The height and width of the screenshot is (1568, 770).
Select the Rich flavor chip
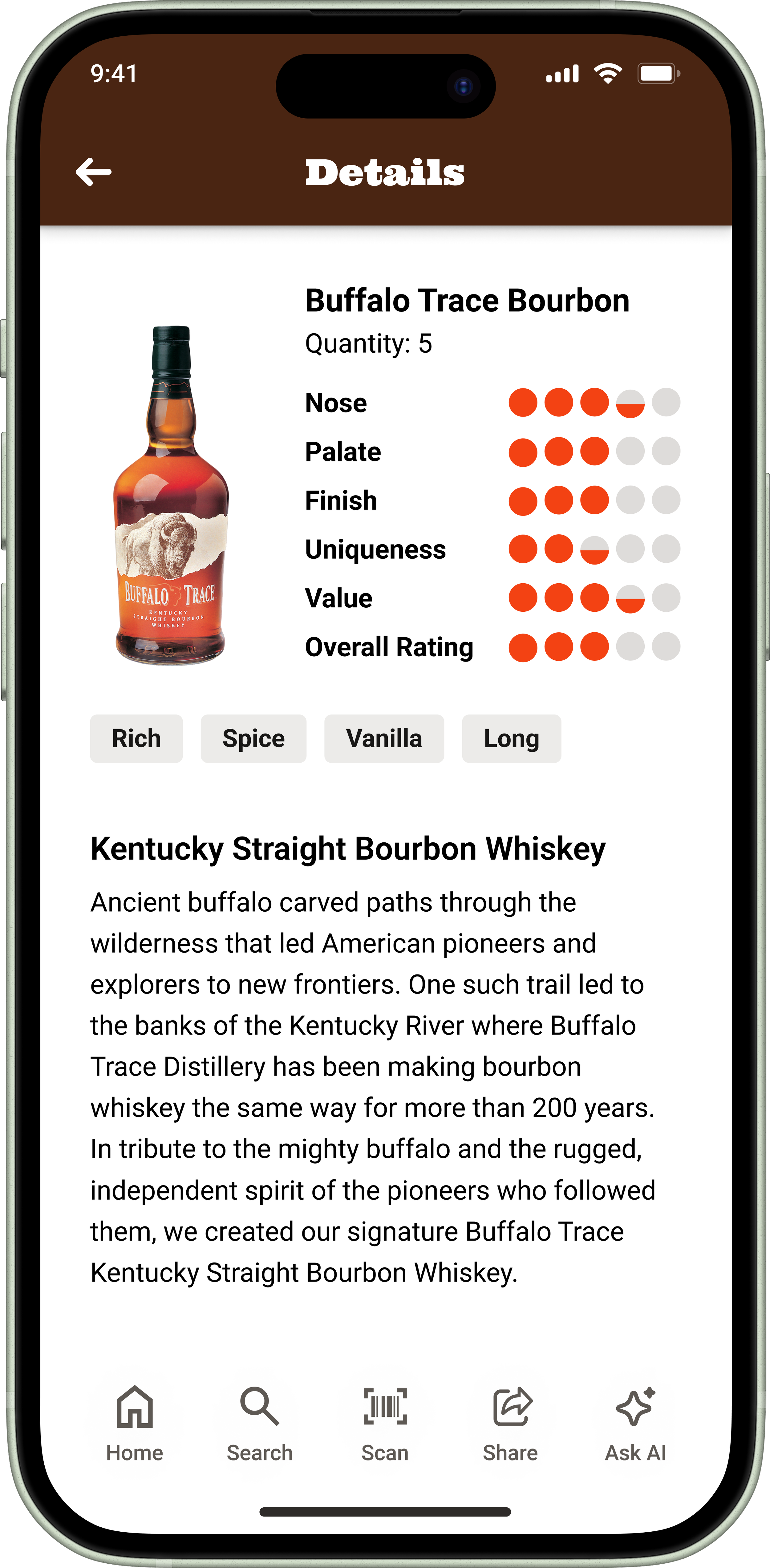136,738
